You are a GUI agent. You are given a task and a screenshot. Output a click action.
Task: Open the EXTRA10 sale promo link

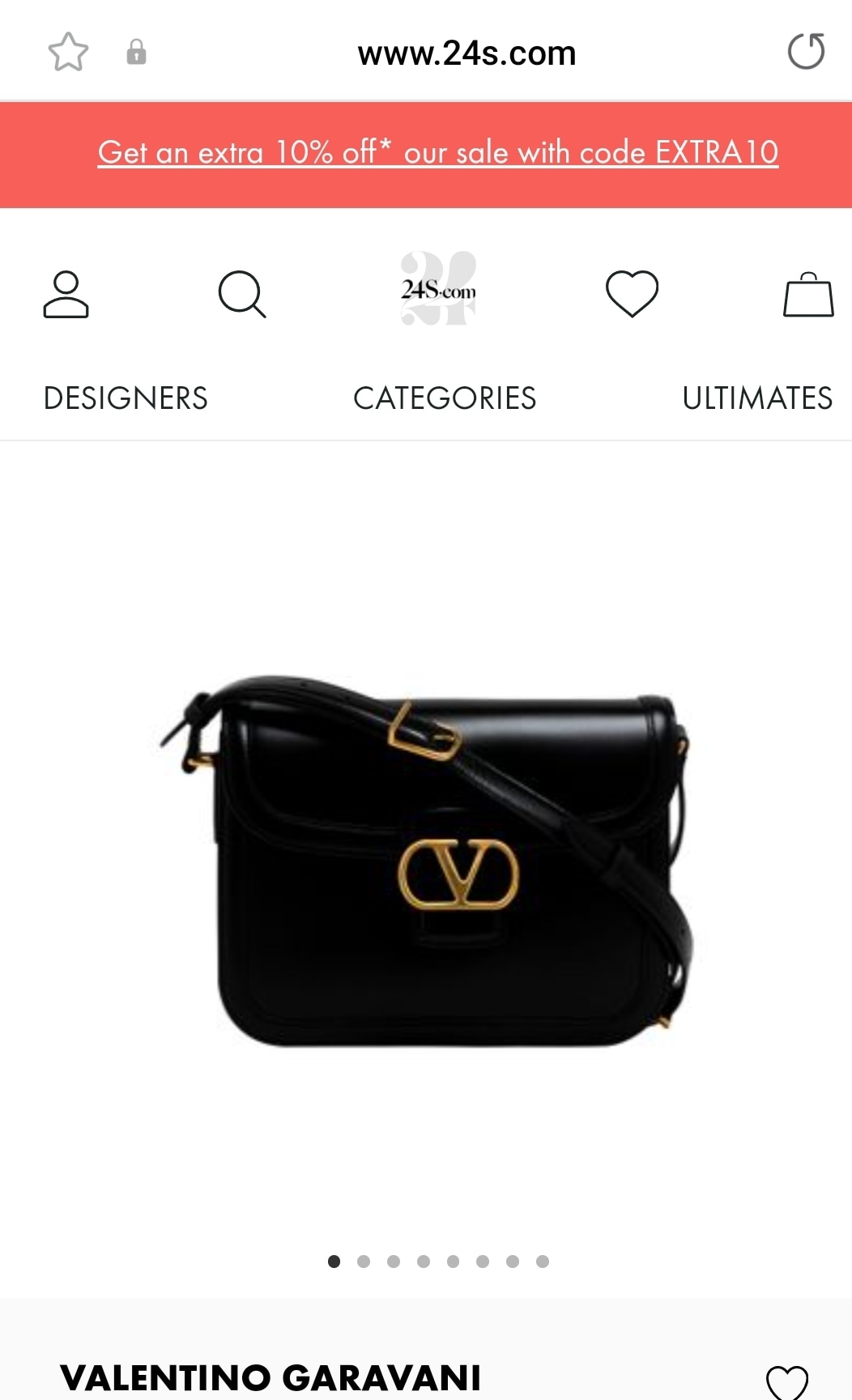438,152
